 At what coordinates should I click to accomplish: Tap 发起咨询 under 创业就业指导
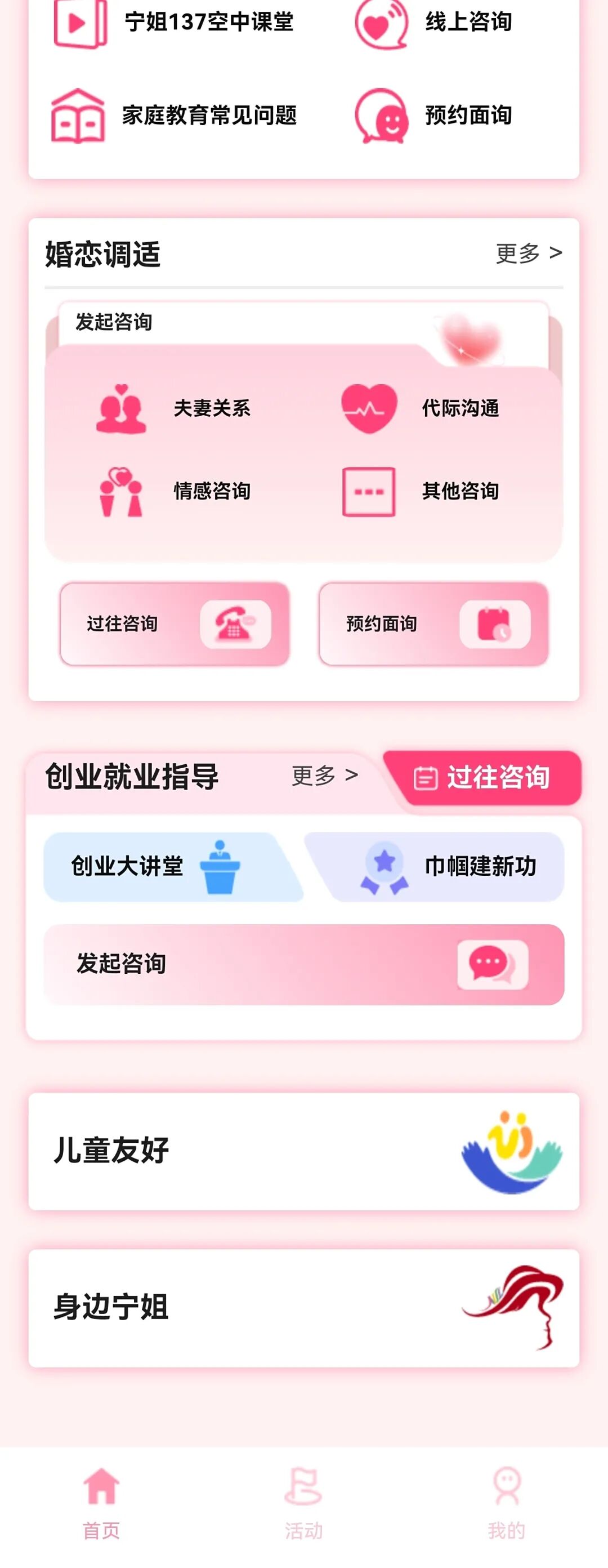pos(303,964)
